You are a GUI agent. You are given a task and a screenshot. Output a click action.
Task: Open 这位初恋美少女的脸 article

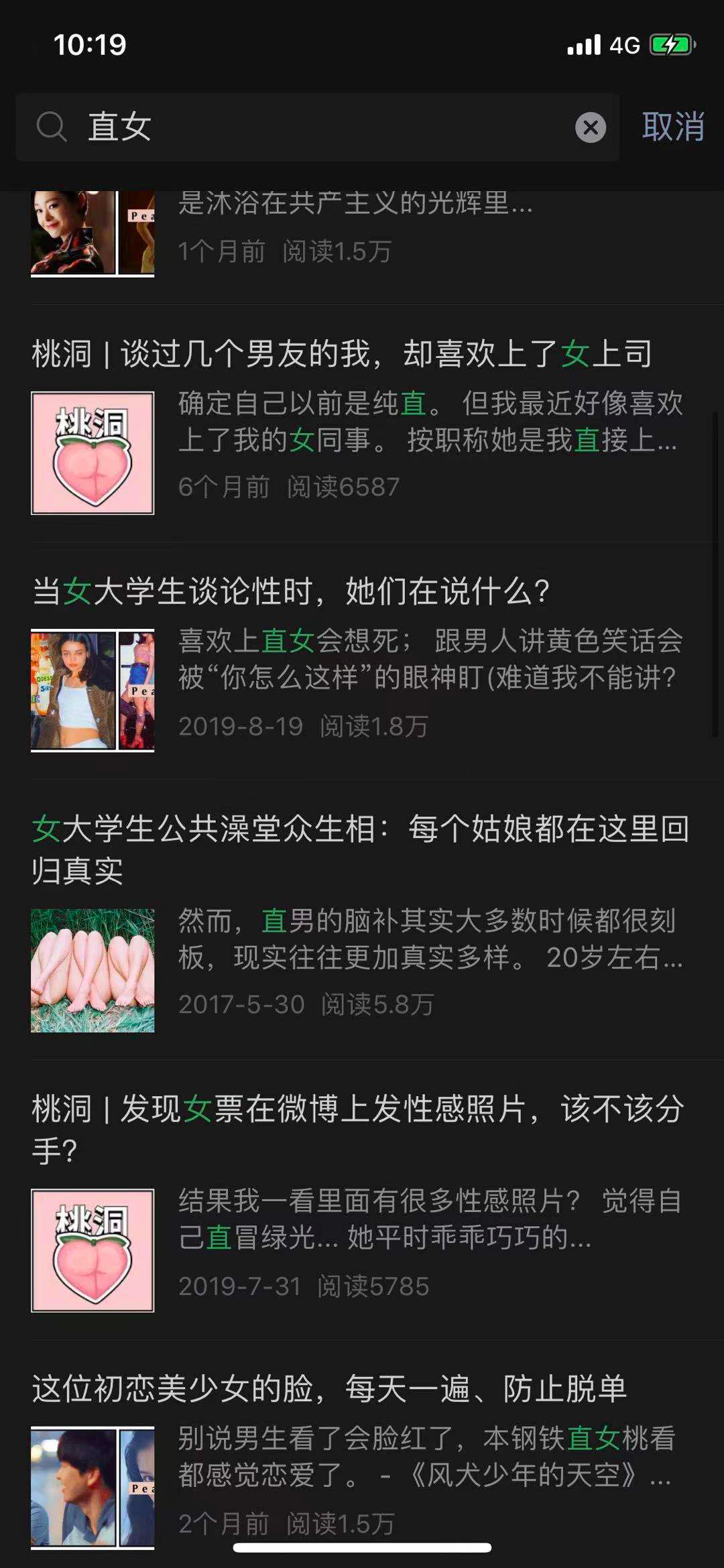pyautogui.click(x=330, y=1389)
